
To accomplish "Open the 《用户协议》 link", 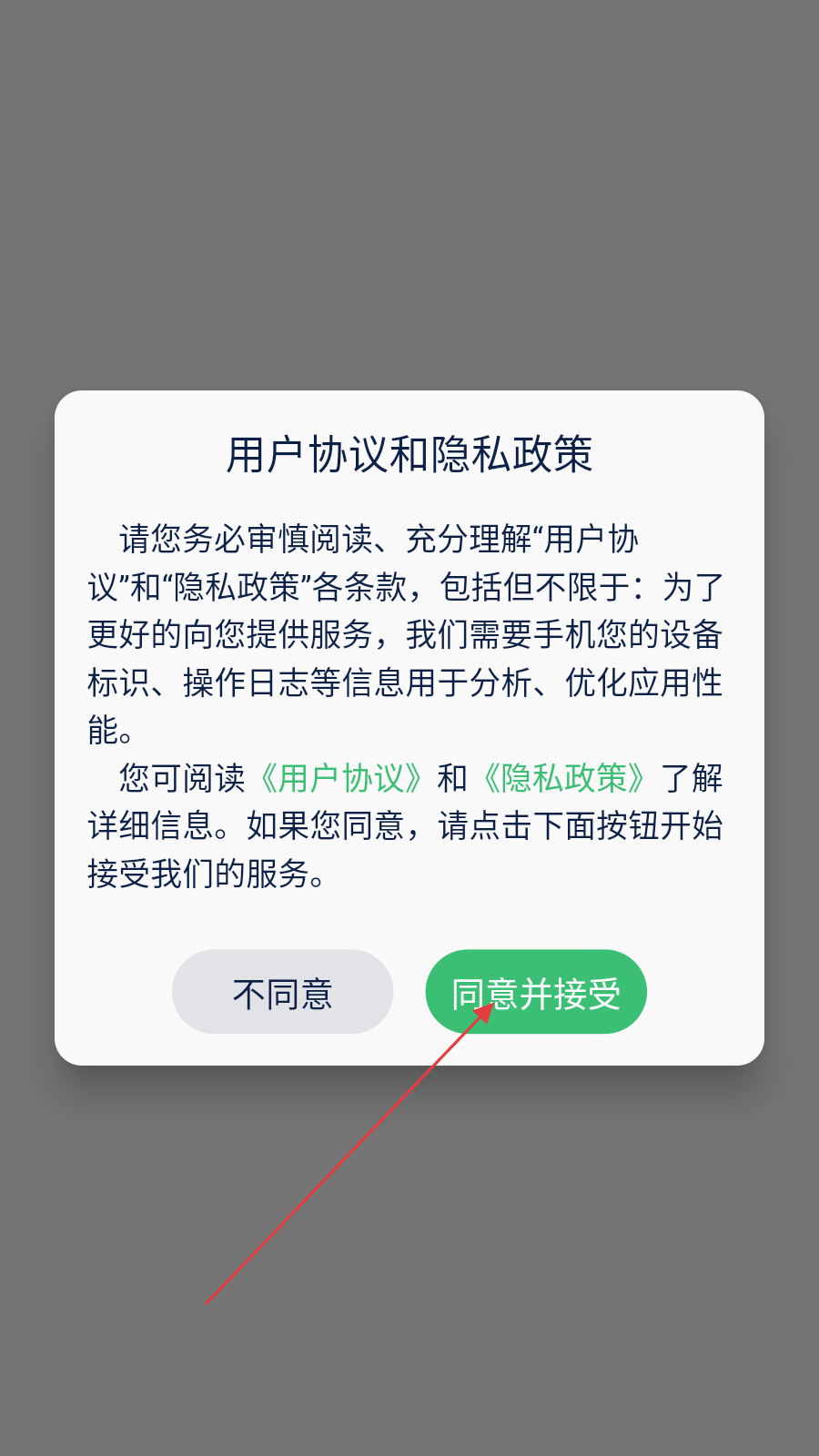I will [341, 778].
